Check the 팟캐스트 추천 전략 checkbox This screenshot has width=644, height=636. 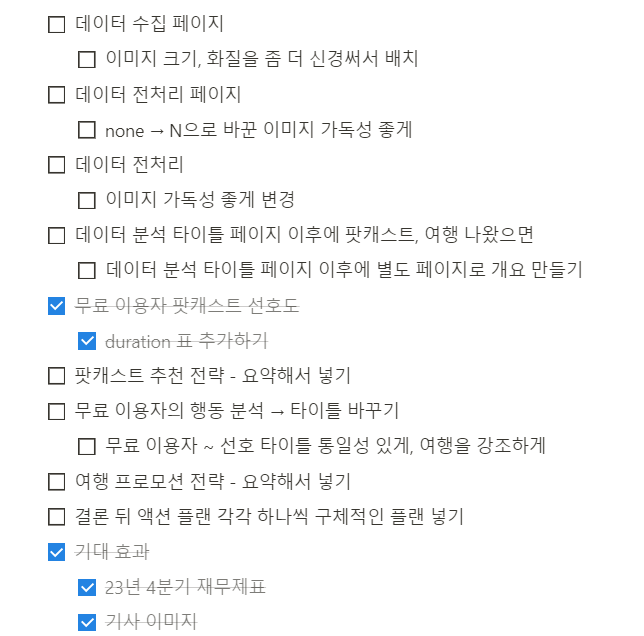[57, 376]
